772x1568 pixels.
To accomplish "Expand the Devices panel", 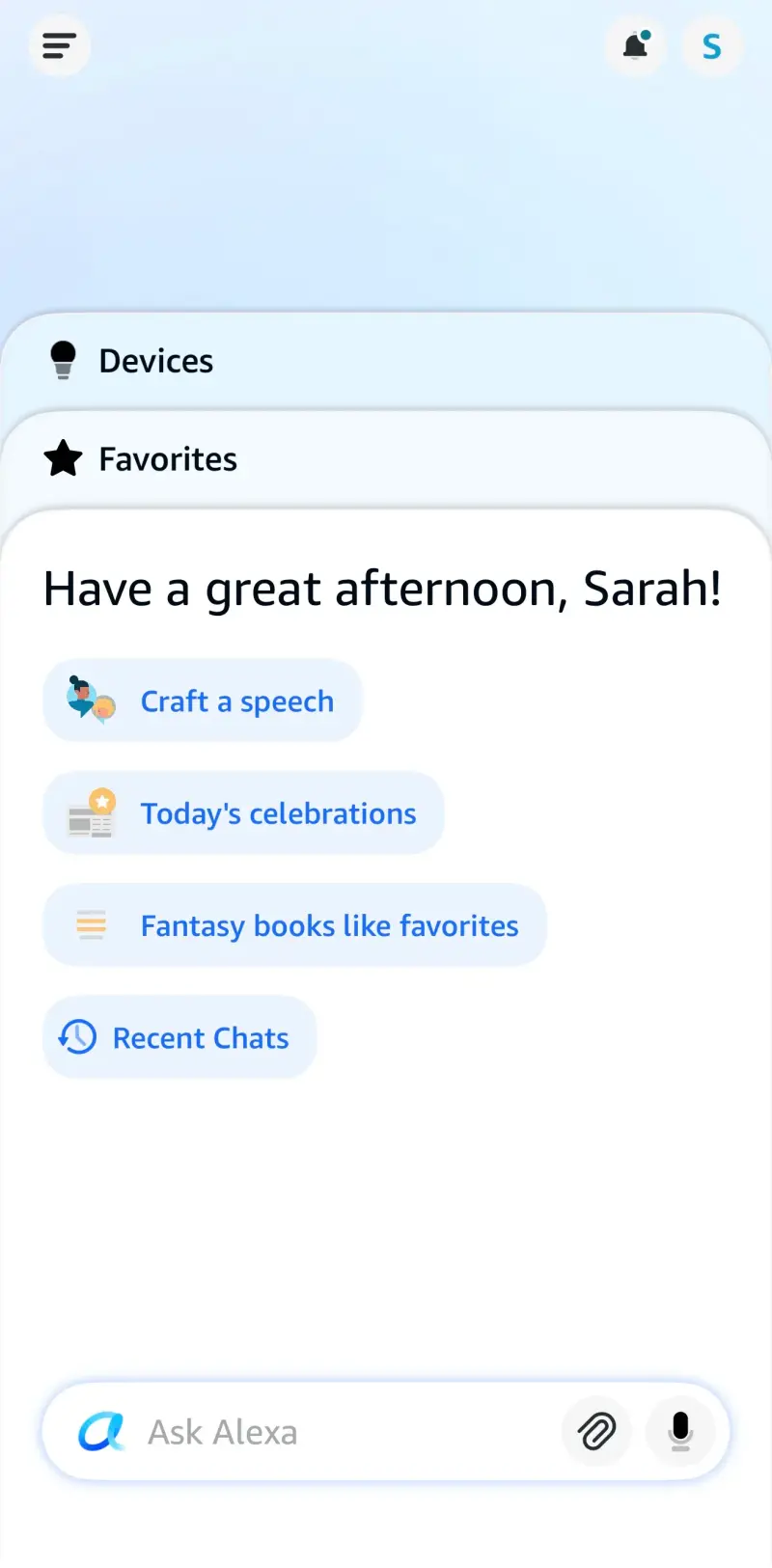I will [386, 361].
